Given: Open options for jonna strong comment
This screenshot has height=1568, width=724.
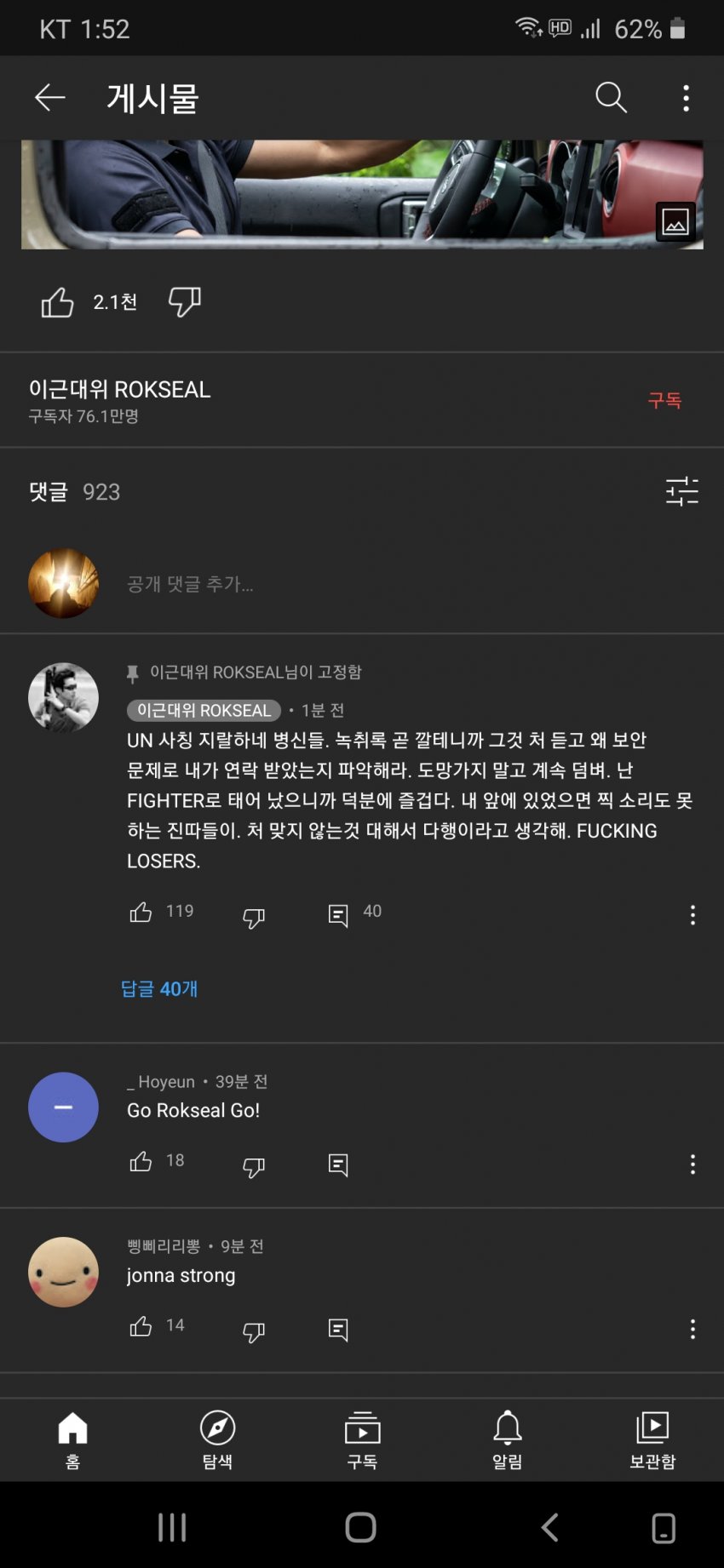Looking at the screenshot, I should 692,1329.
